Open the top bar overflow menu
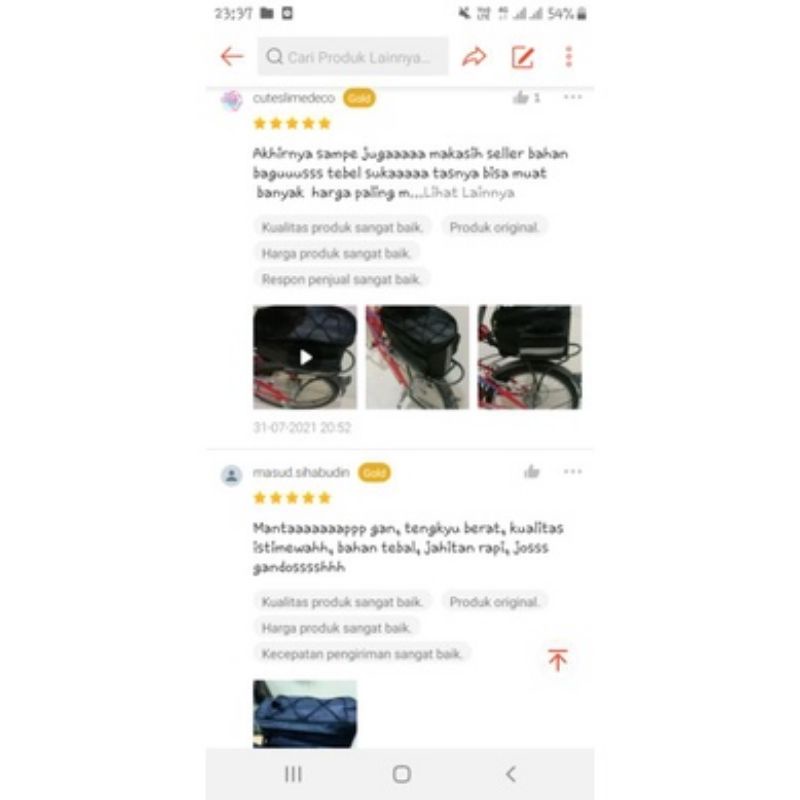The image size is (800, 800). [x=568, y=57]
